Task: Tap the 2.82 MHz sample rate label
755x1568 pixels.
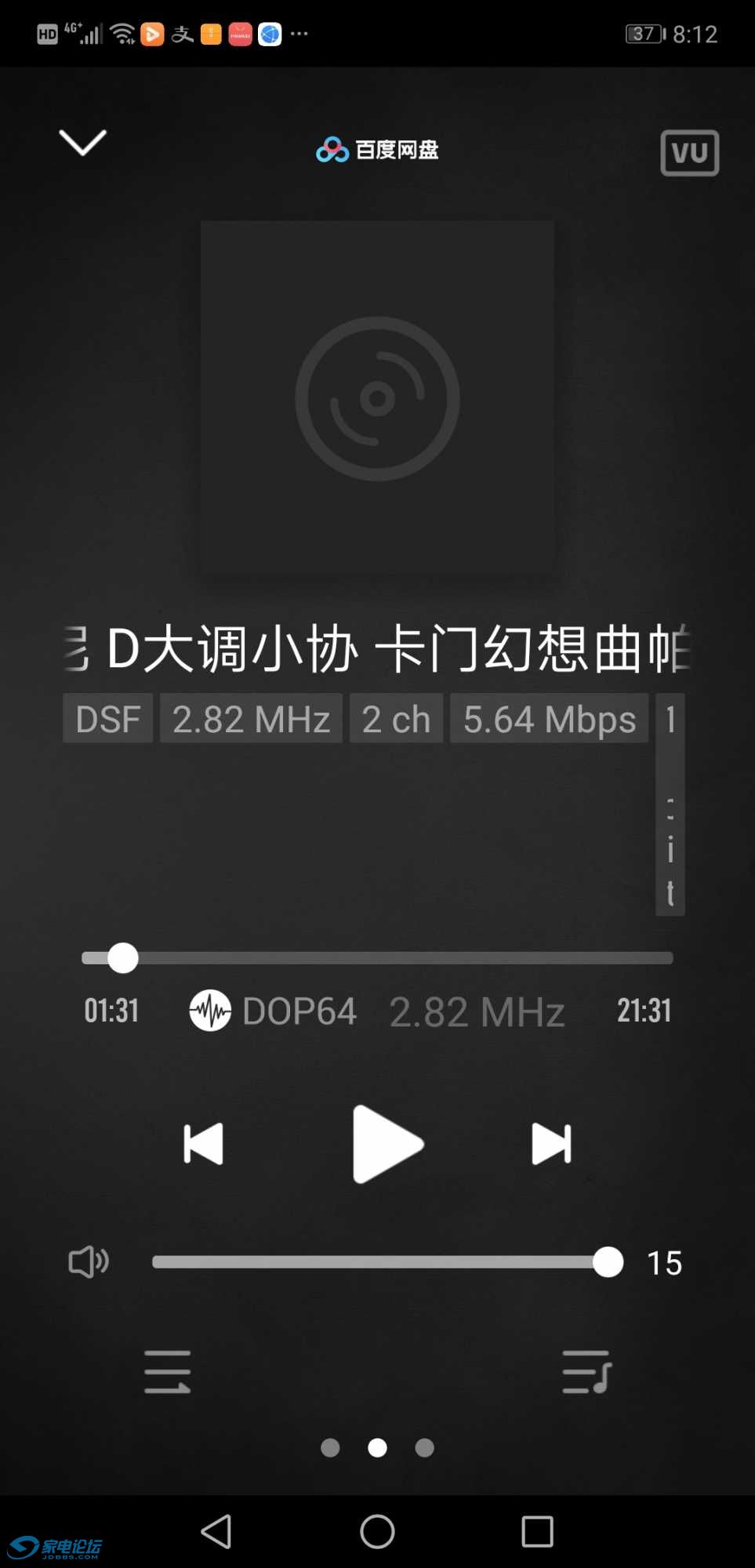Action: click(477, 1011)
